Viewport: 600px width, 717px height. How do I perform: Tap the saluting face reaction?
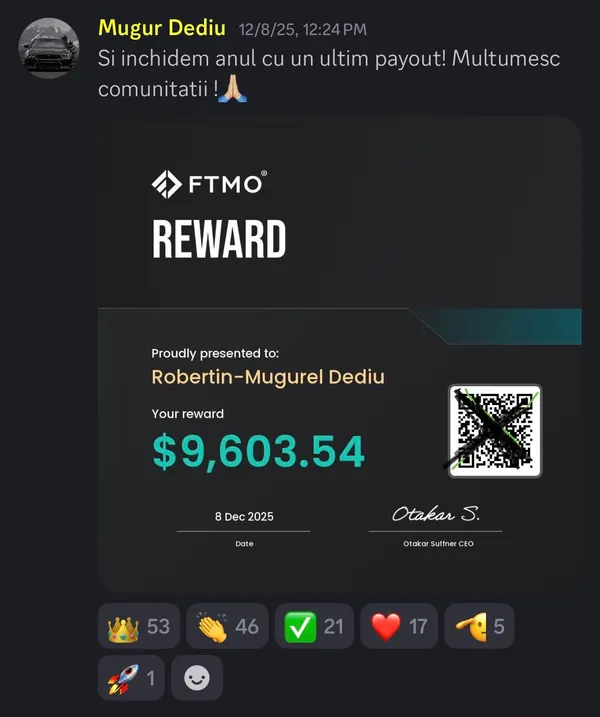pyautogui.click(x=479, y=626)
